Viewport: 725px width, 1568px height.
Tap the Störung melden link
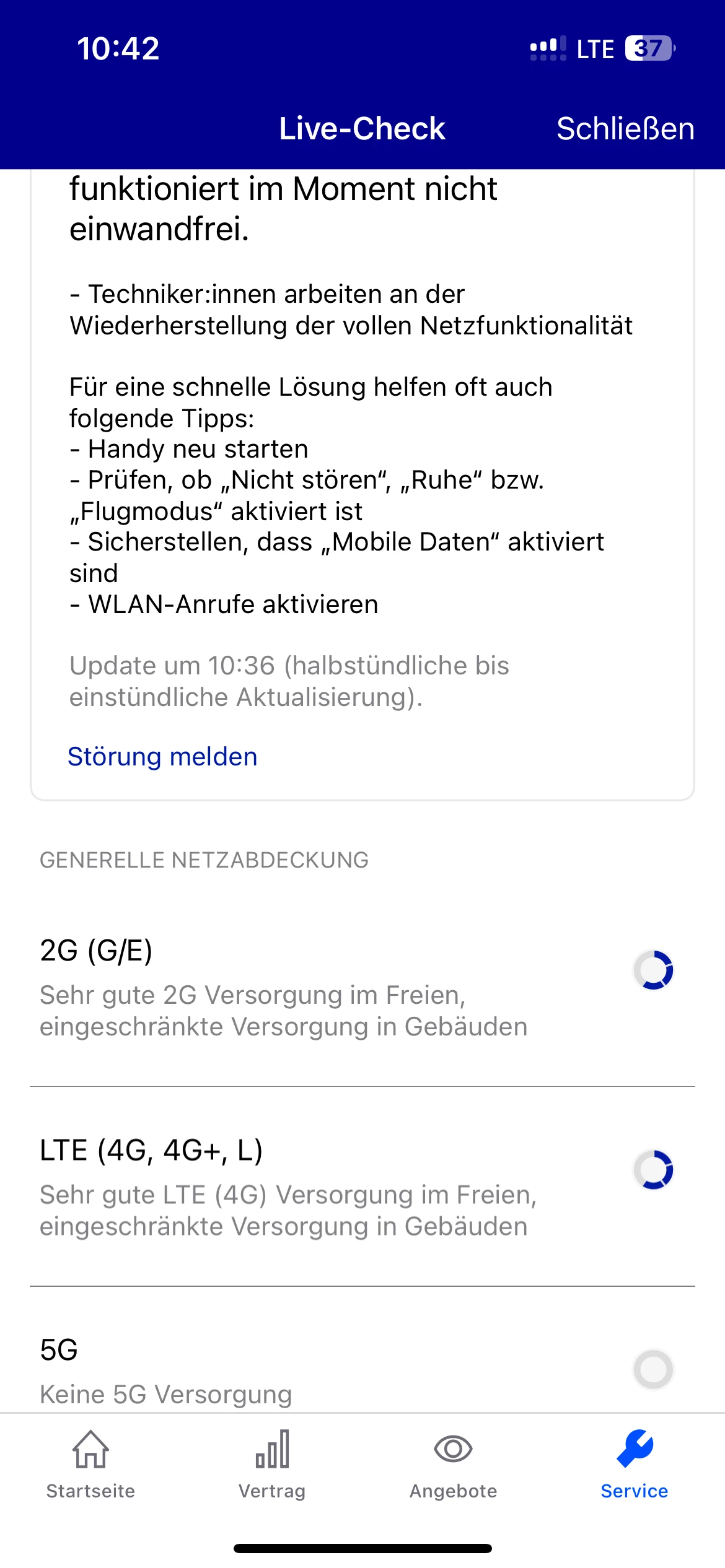point(162,757)
